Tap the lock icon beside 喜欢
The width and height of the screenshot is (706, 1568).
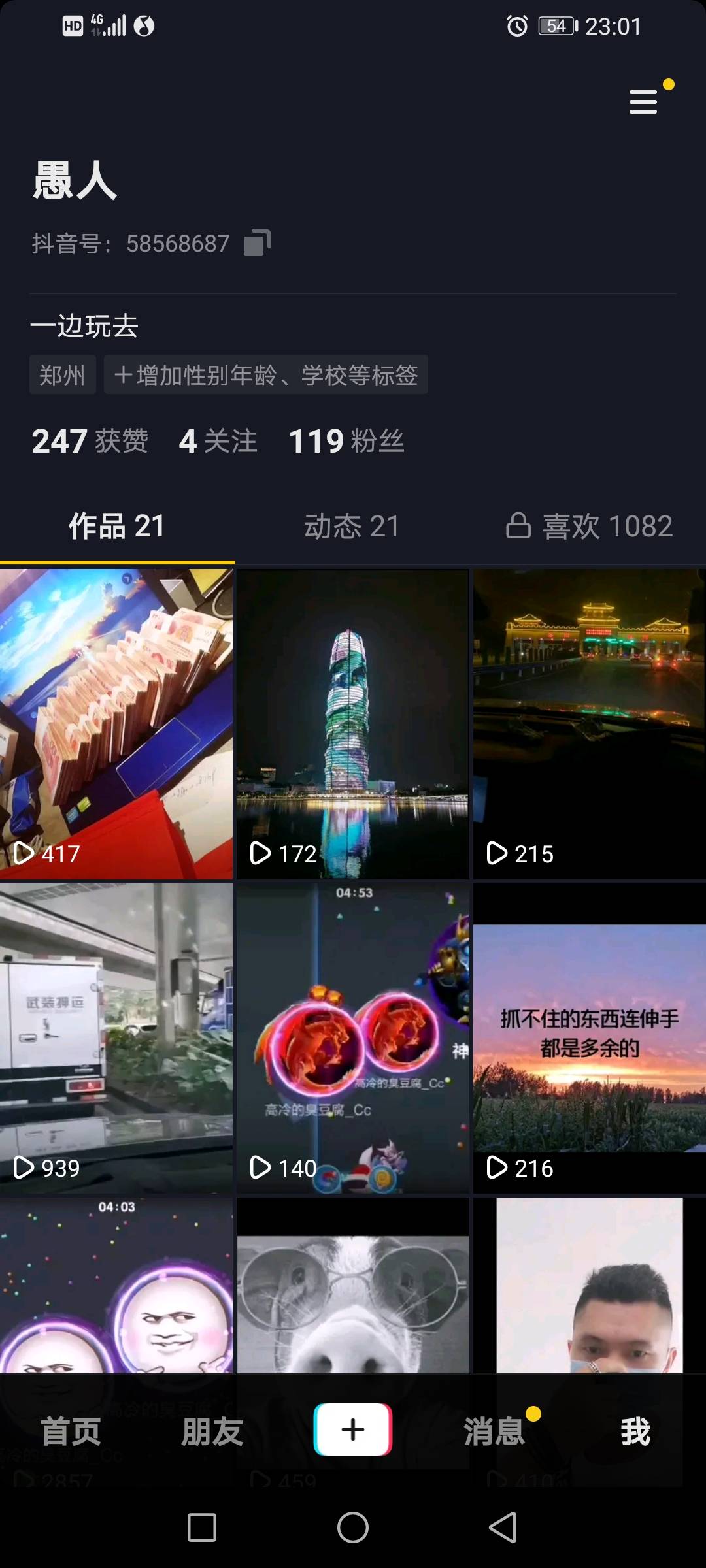coord(518,526)
